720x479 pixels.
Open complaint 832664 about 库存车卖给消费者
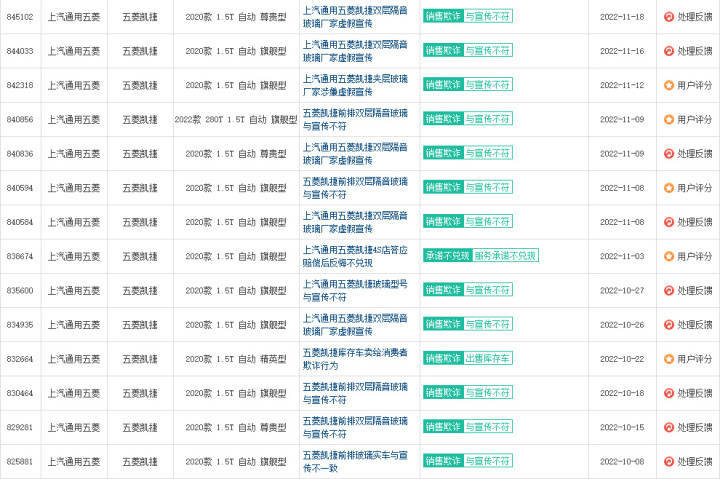coord(355,358)
